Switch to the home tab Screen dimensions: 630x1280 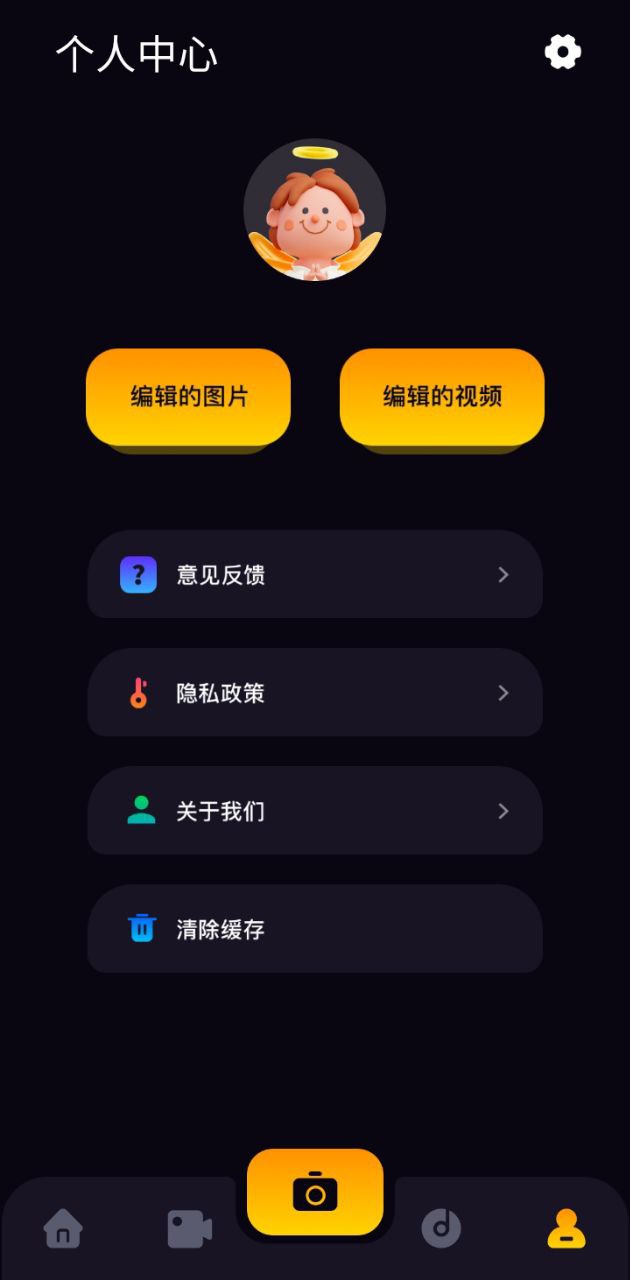63,1228
